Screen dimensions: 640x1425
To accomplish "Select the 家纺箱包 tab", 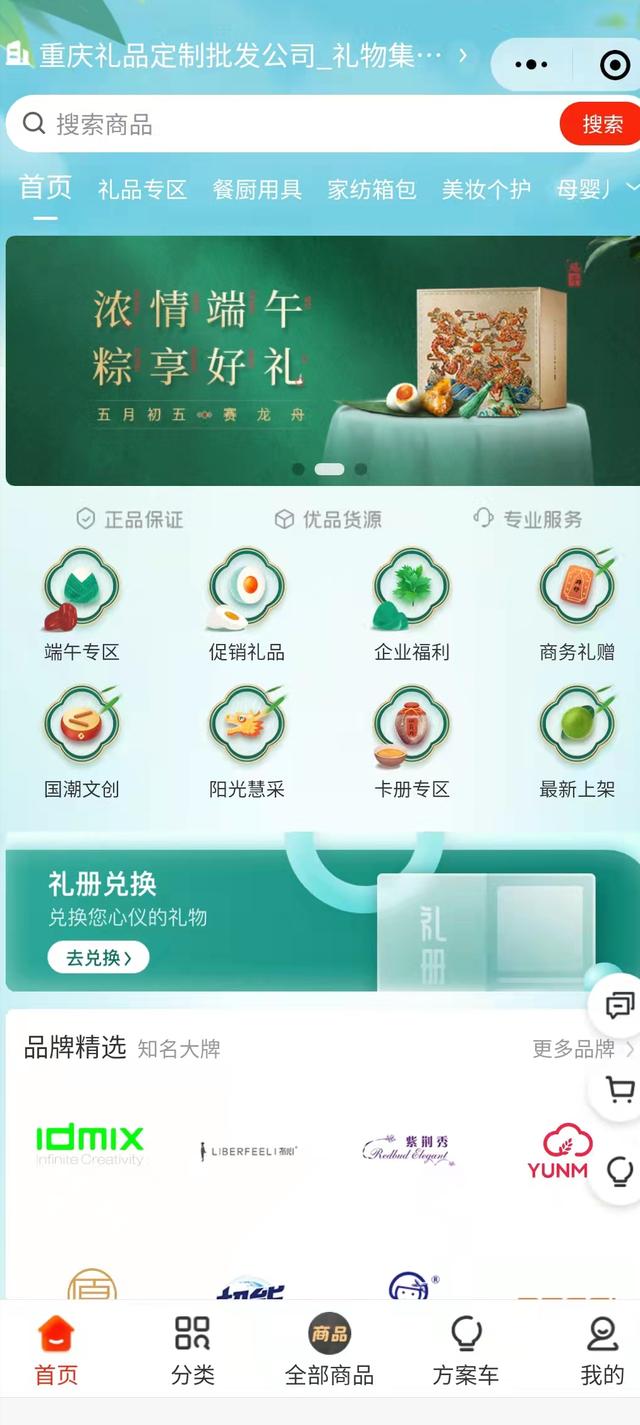I will point(372,189).
